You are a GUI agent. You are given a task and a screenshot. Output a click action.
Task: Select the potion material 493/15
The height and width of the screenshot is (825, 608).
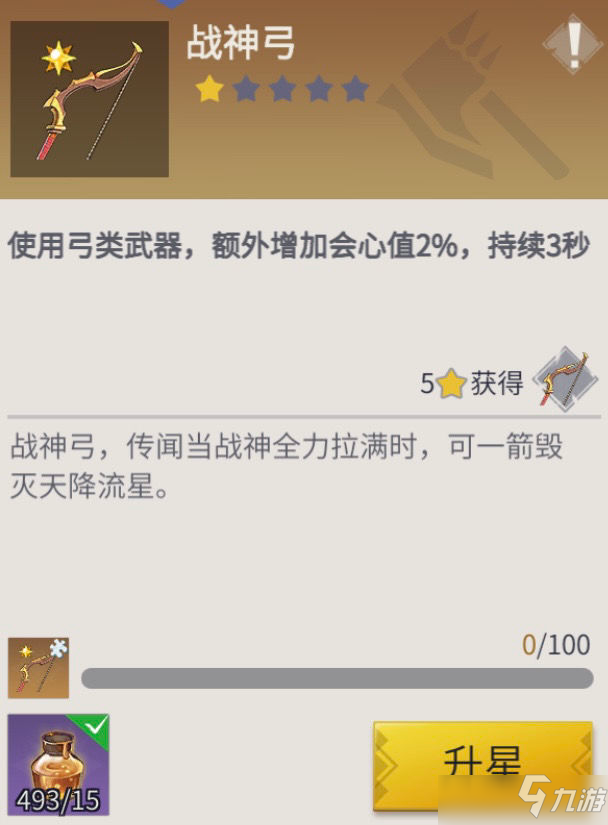pyautogui.click(x=59, y=765)
